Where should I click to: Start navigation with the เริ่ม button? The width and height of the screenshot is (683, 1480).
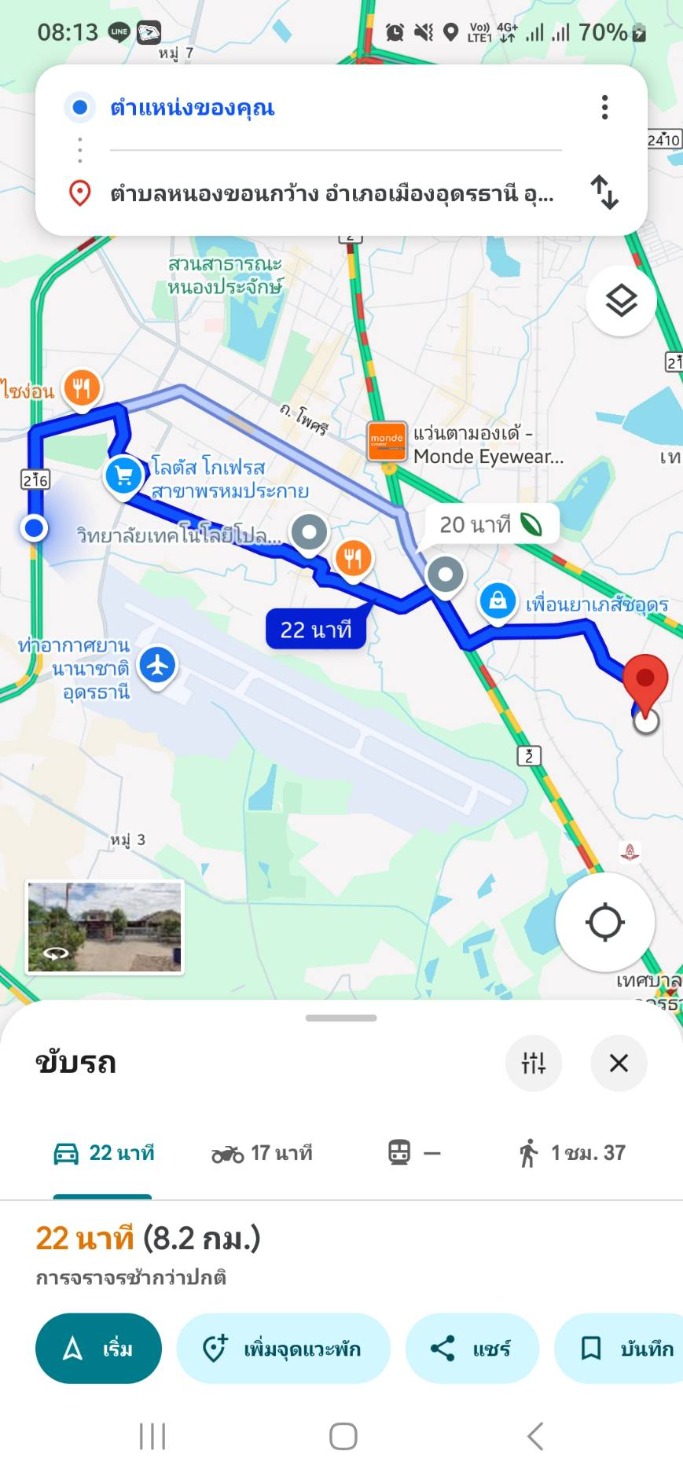[x=98, y=1348]
